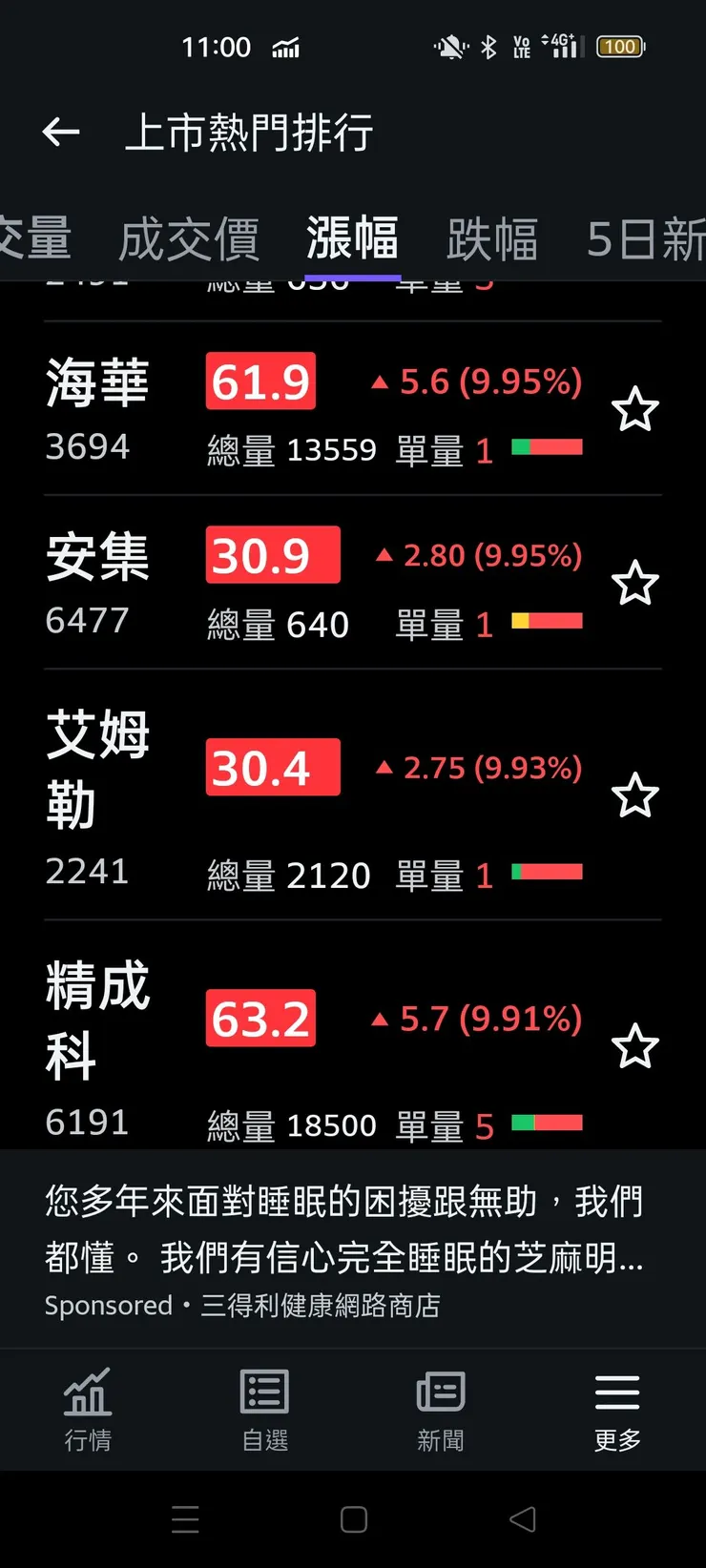Tap the star next to 精成科
706x1568 pixels.
pyautogui.click(x=635, y=1046)
